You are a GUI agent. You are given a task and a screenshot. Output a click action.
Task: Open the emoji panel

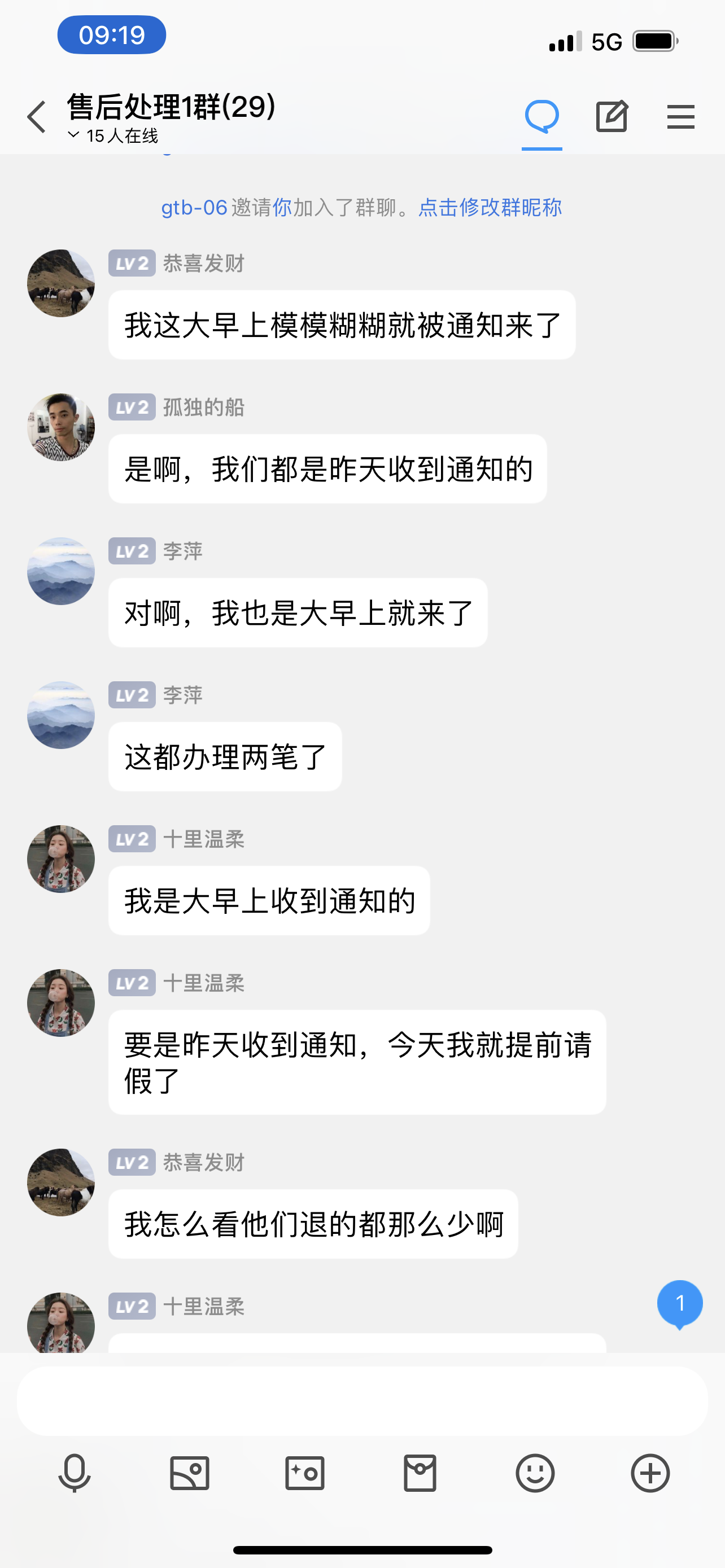coord(535,1473)
